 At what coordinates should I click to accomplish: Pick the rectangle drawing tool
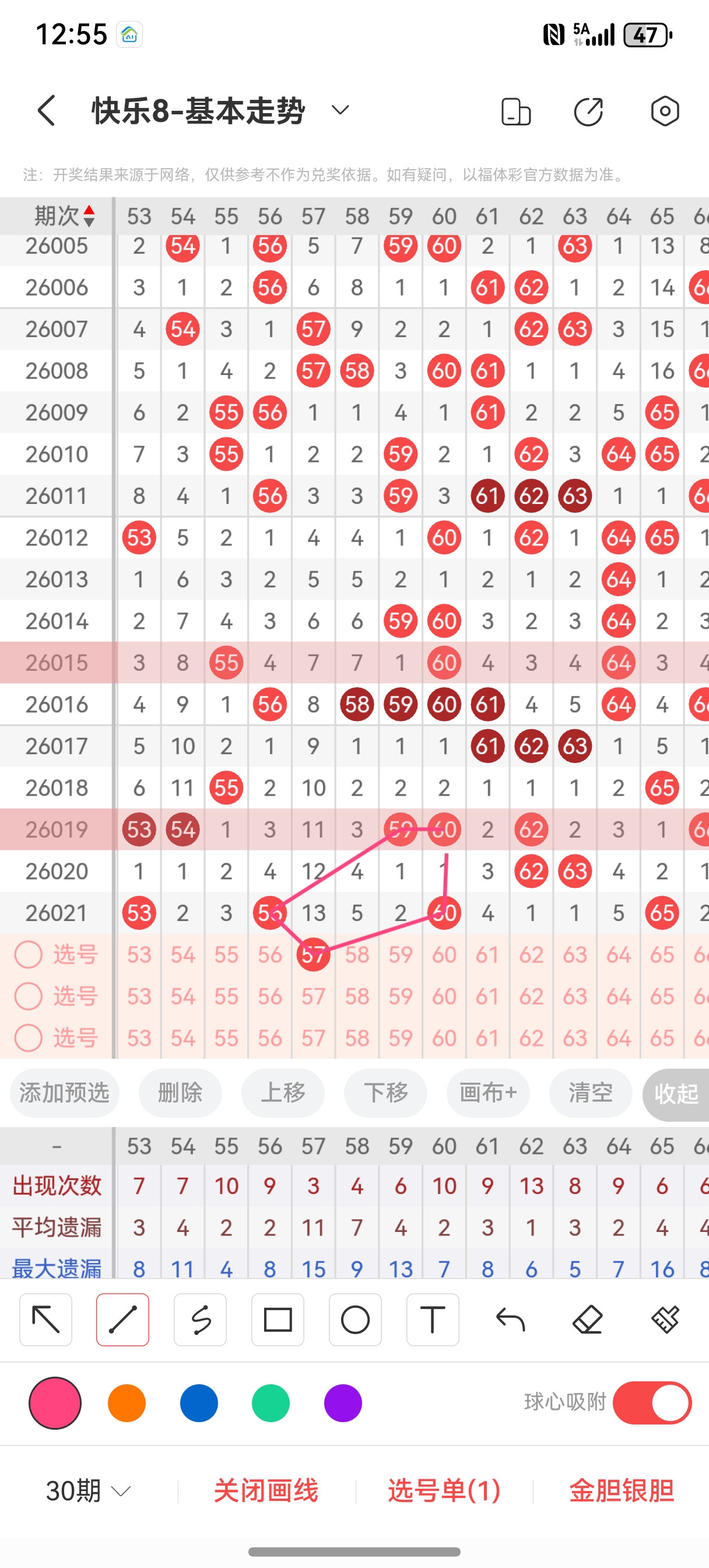pos(278,1319)
